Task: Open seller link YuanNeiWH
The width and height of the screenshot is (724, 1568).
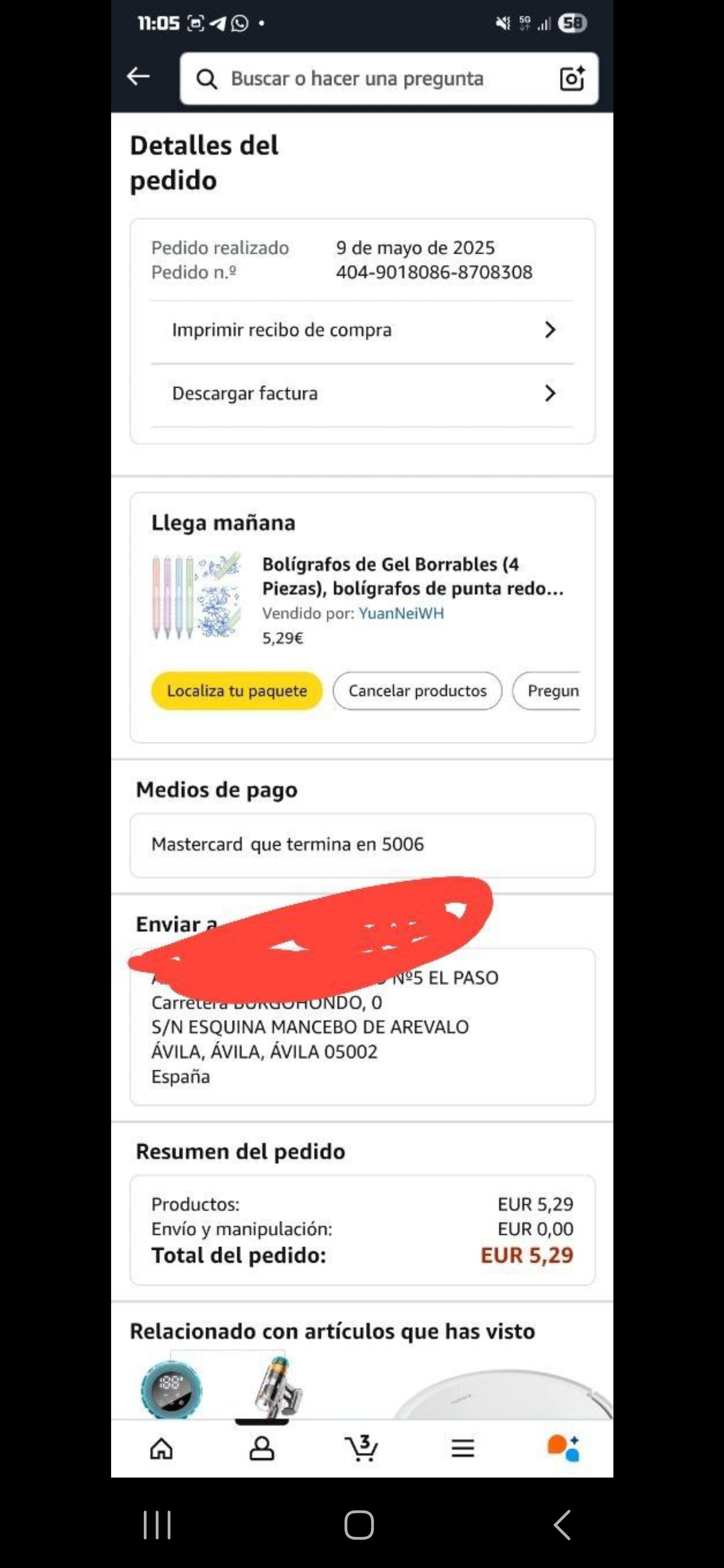Action: 401,614
